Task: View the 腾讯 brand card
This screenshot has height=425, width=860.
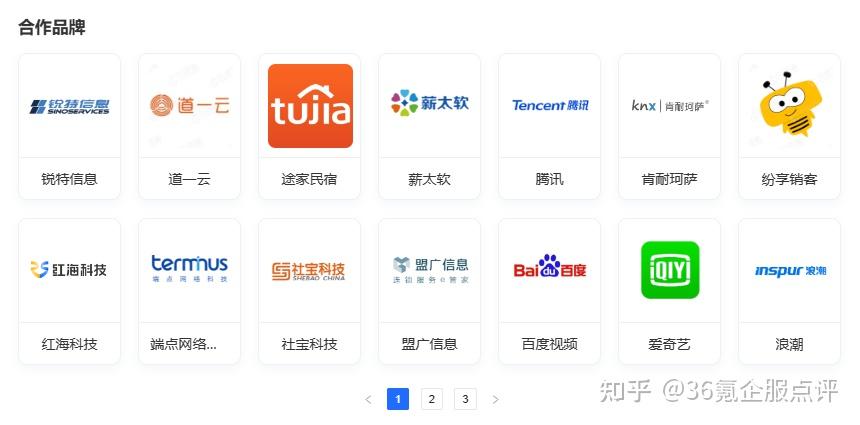Action: click(x=549, y=126)
